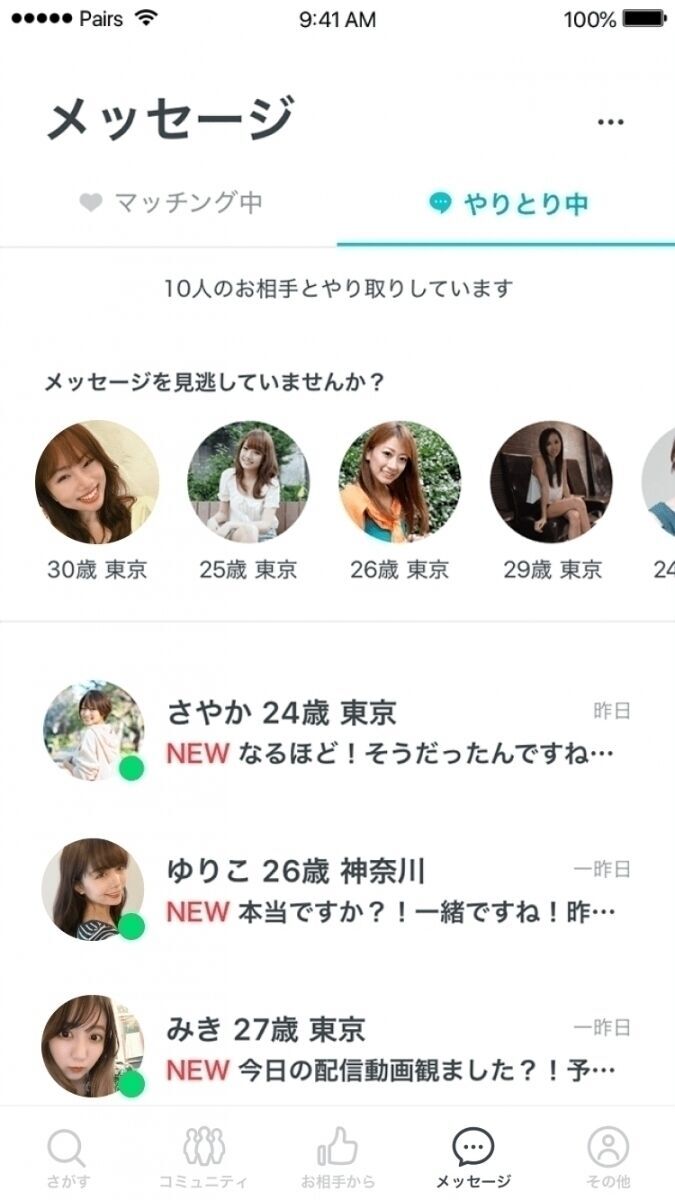Open the 30歳 東京 profile photo
Image resolution: width=675 pixels, height=1200 pixels.
[x=97, y=482]
